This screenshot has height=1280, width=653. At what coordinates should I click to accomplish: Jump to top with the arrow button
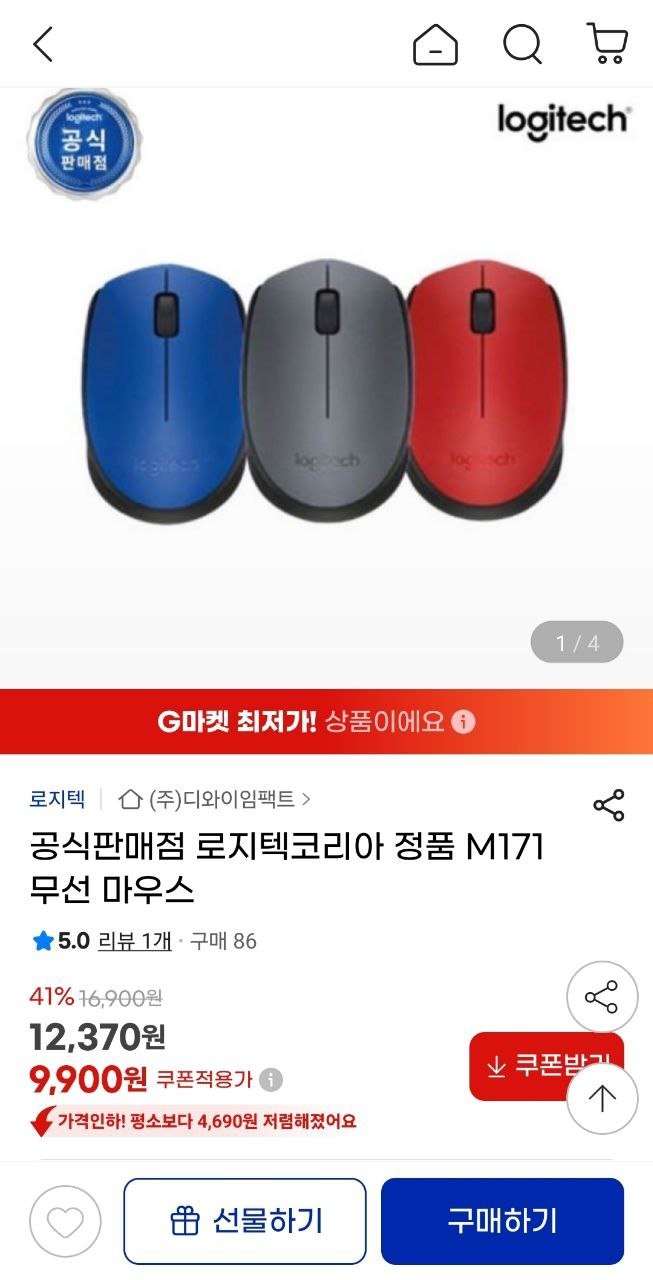click(602, 1098)
